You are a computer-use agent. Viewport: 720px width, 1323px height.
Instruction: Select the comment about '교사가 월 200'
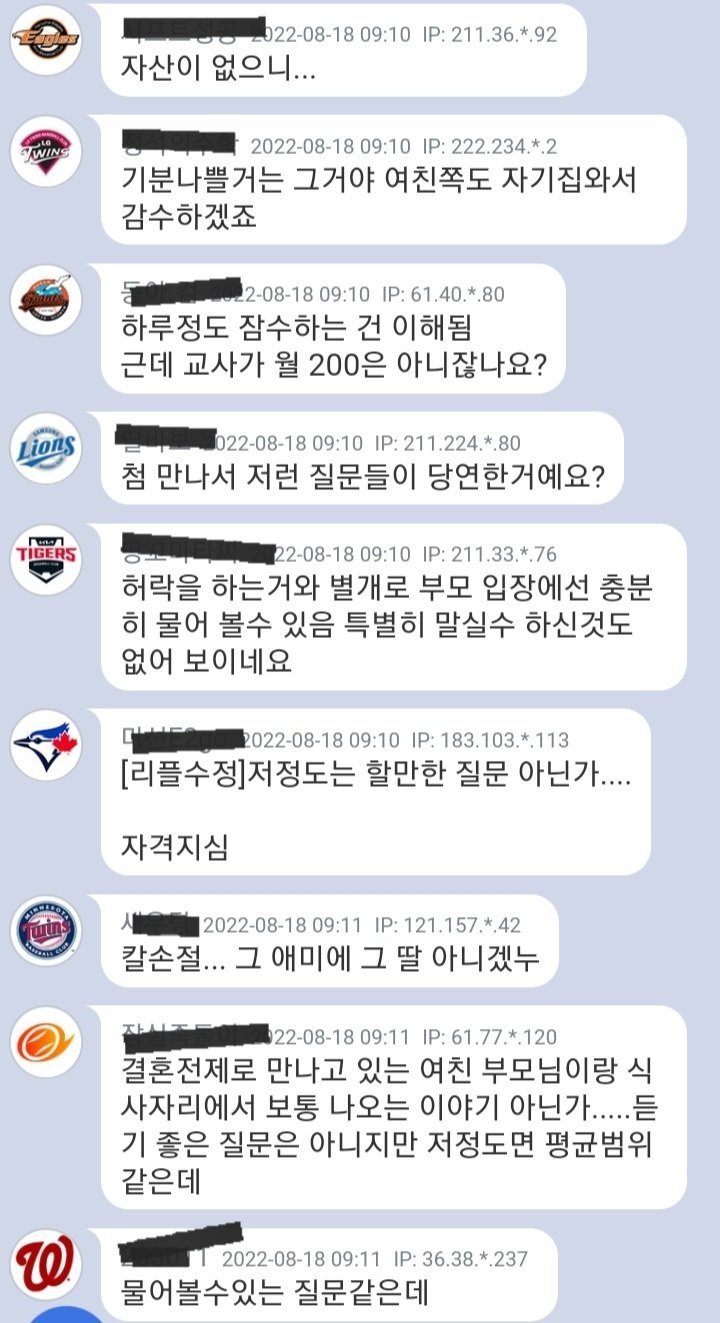(x=332, y=348)
